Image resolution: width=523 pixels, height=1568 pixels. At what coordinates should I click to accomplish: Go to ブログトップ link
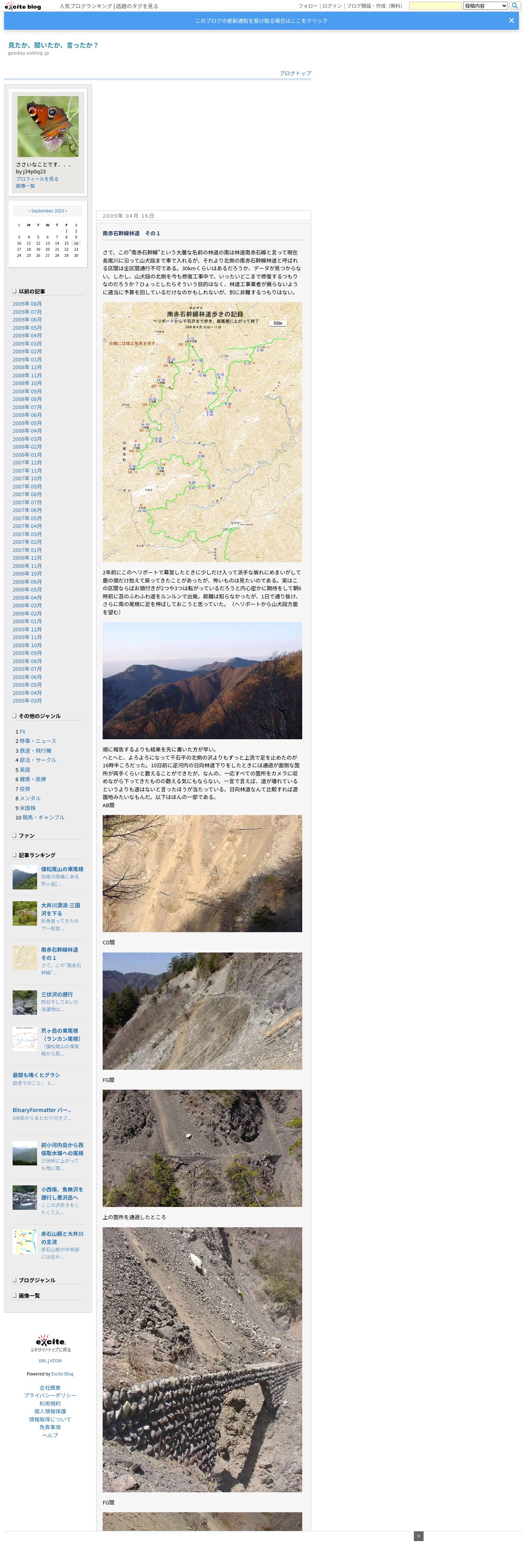click(x=294, y=73)
